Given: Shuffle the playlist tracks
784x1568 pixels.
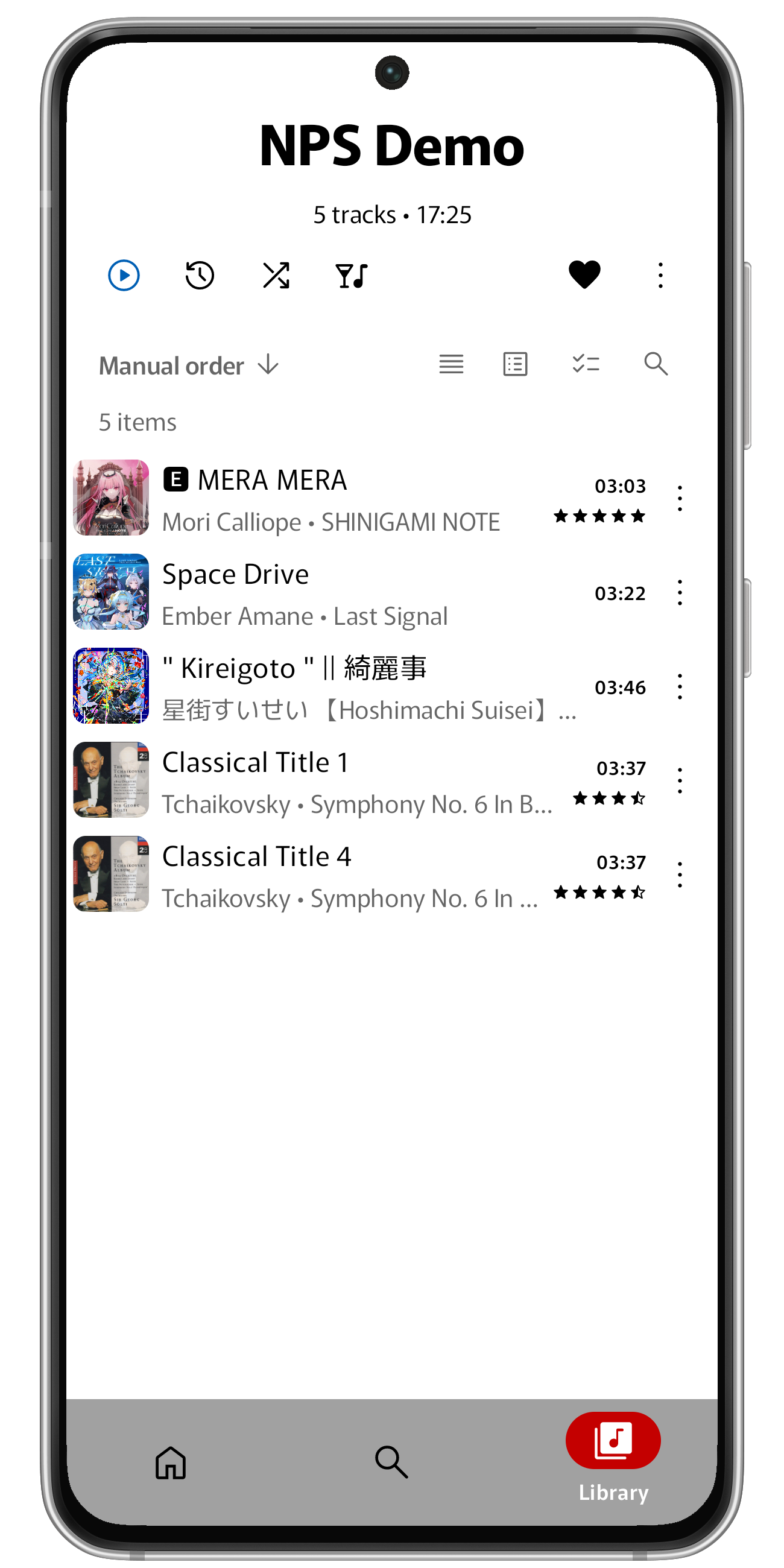Looking at the screenshot, I should 276,276.
